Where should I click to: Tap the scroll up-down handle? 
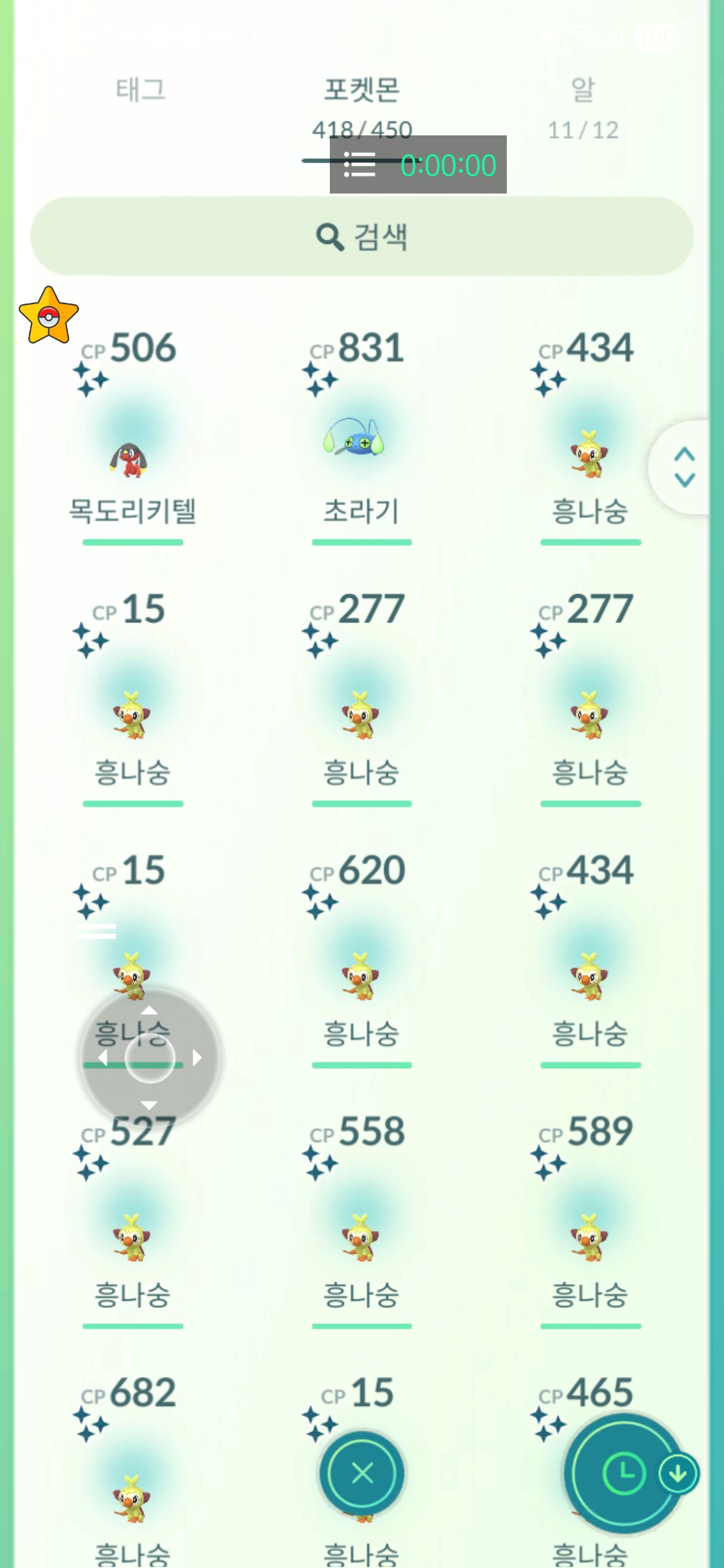tap(684, 467)
